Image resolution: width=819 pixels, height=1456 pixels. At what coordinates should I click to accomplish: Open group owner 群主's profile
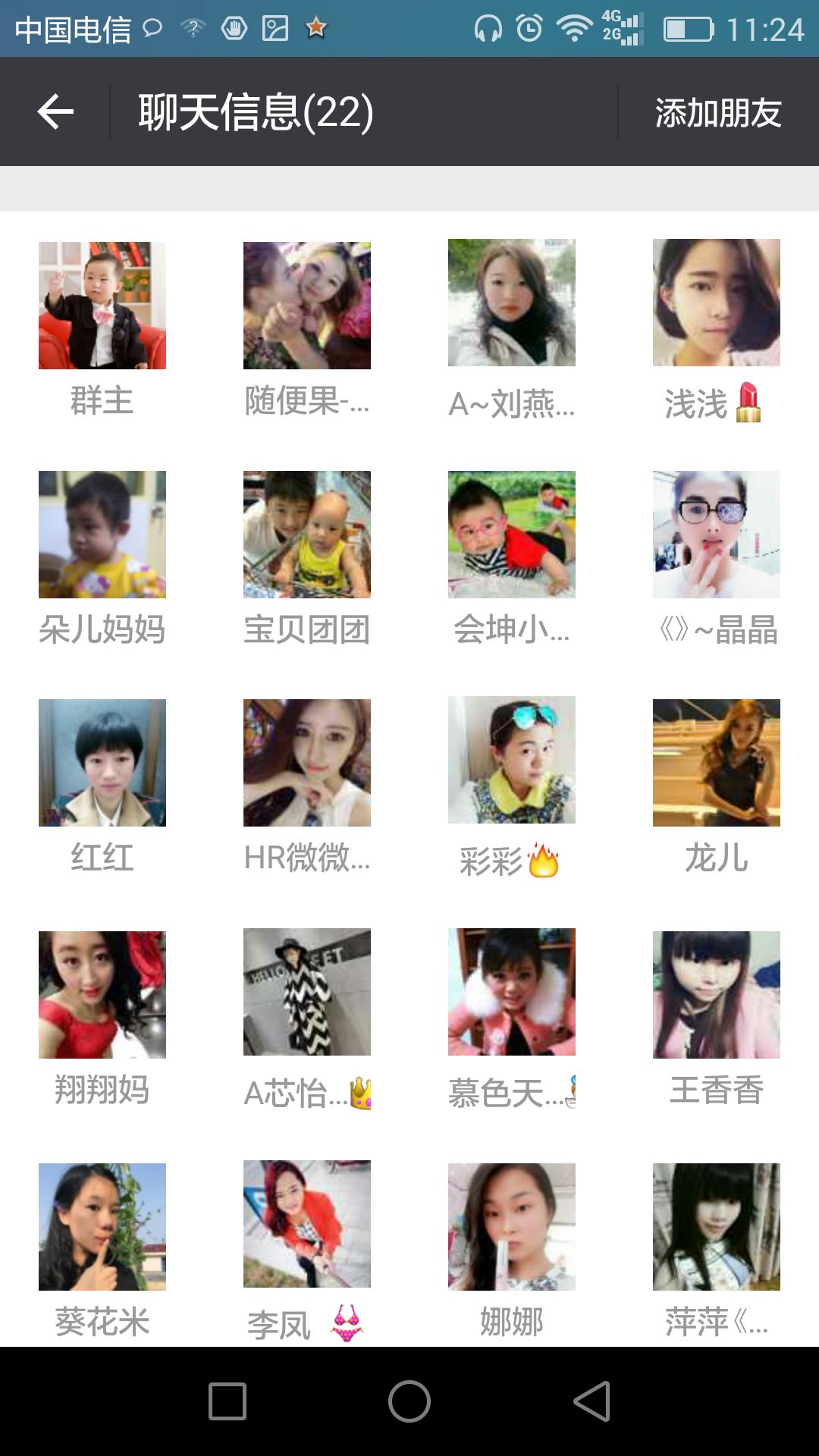pyautogui.click(x=102, y=306)
